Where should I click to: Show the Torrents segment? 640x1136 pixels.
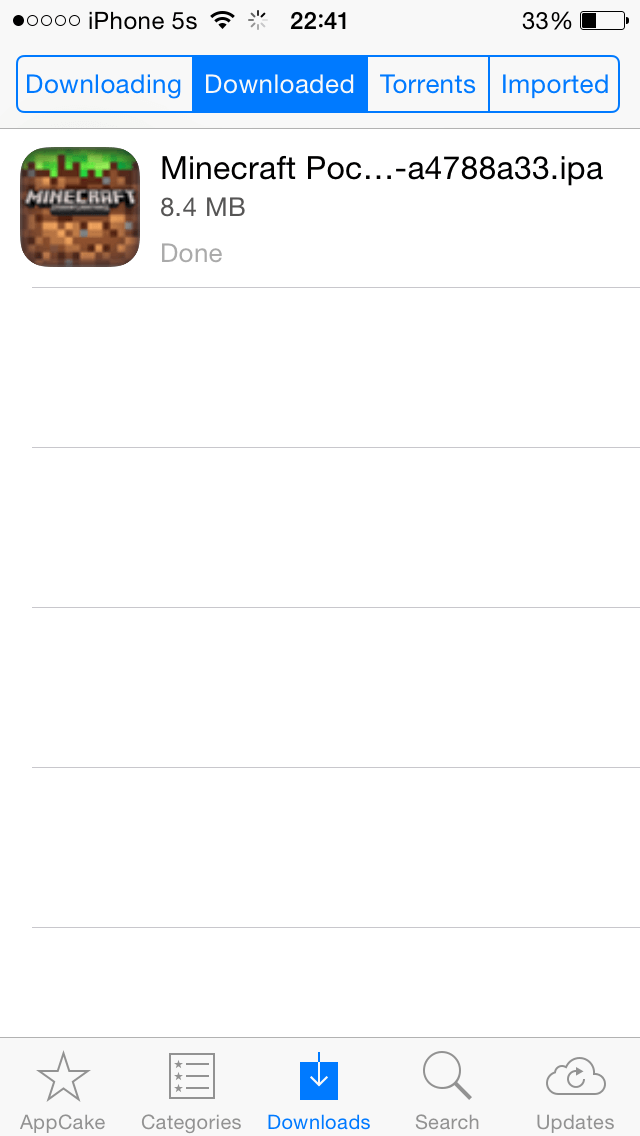428,84
